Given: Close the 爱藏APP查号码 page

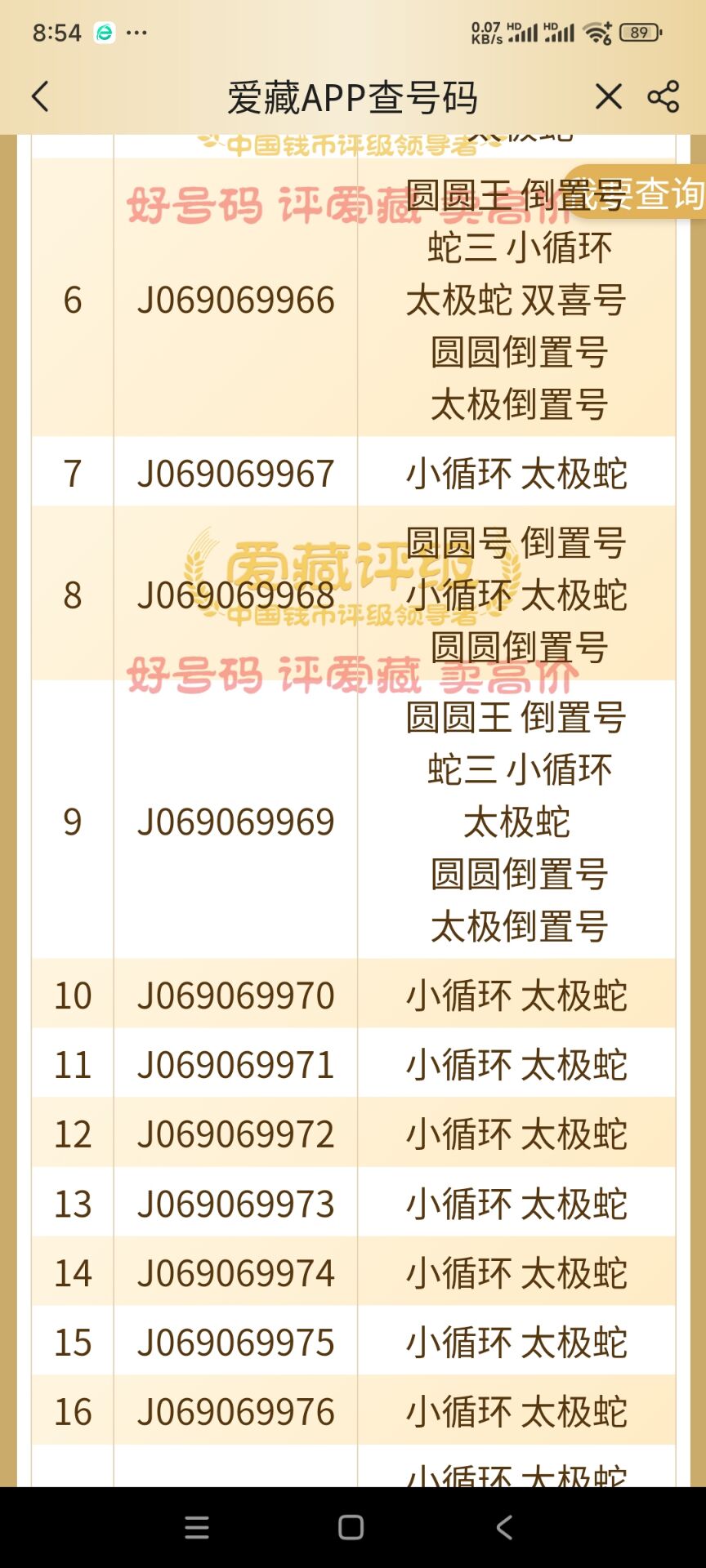Looking at the screenshot, I should click(x=609, y=96).
